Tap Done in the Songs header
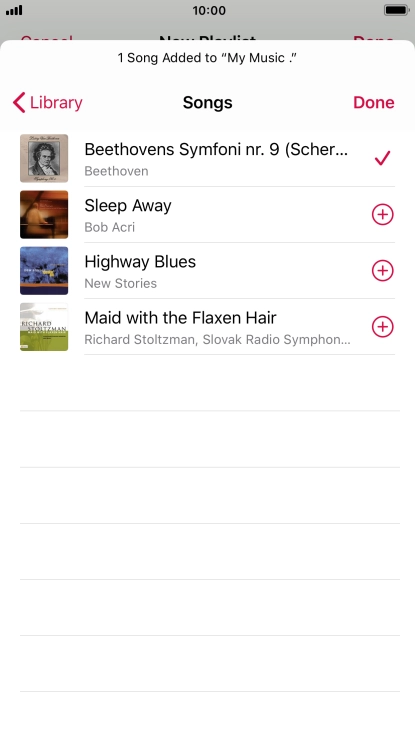 point(374,103)
